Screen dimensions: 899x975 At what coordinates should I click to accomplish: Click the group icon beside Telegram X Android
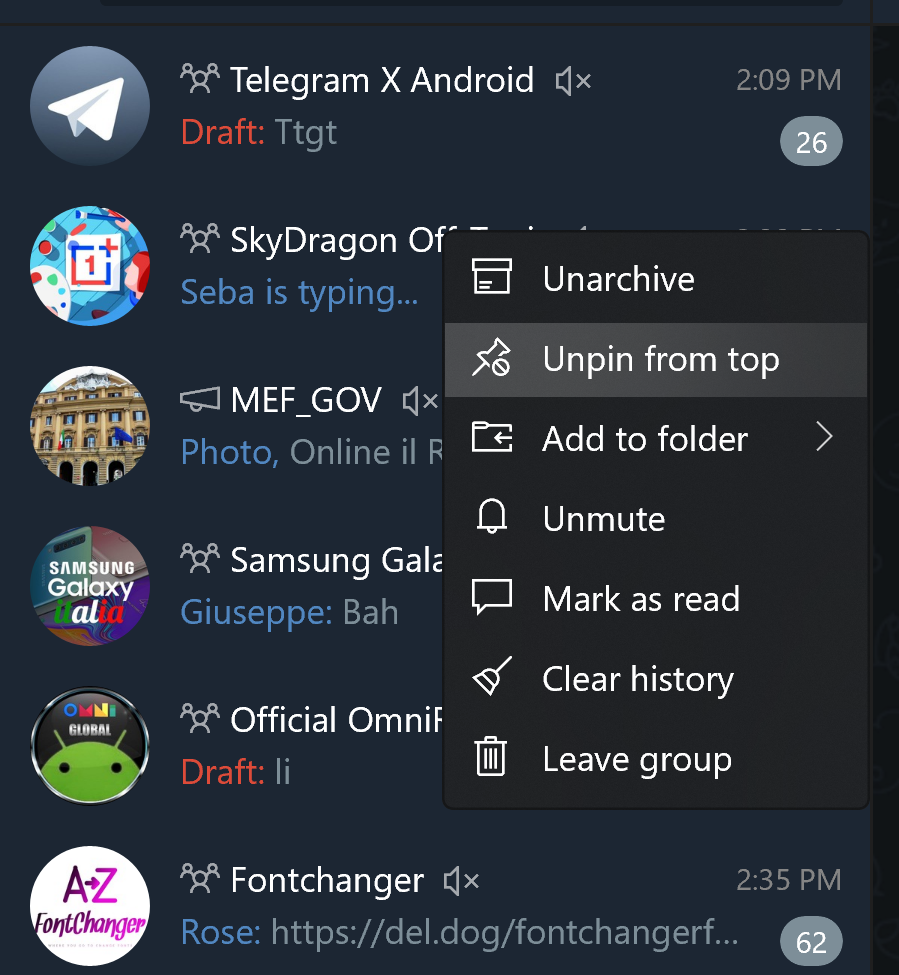point(199,78)
